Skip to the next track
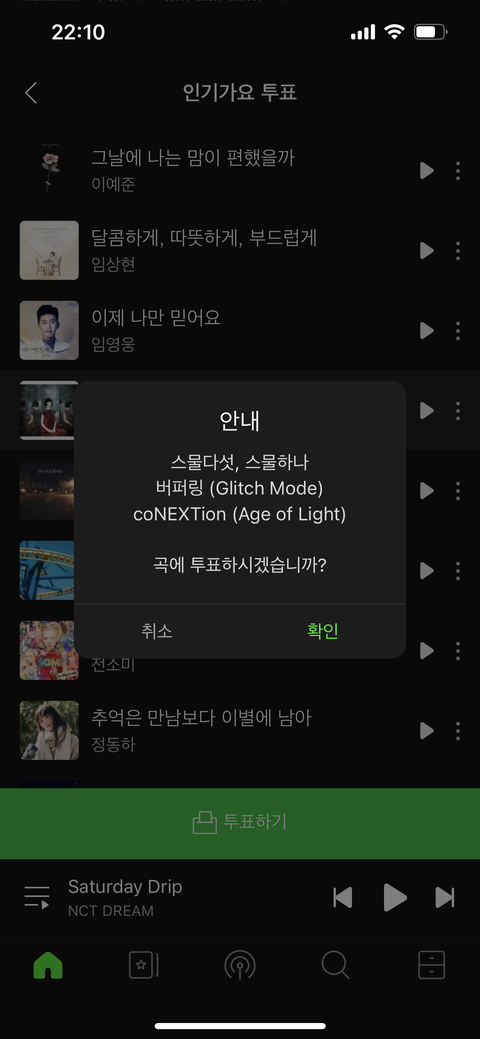The width and height of the screenshot is (480, 1039). point(445,897)
